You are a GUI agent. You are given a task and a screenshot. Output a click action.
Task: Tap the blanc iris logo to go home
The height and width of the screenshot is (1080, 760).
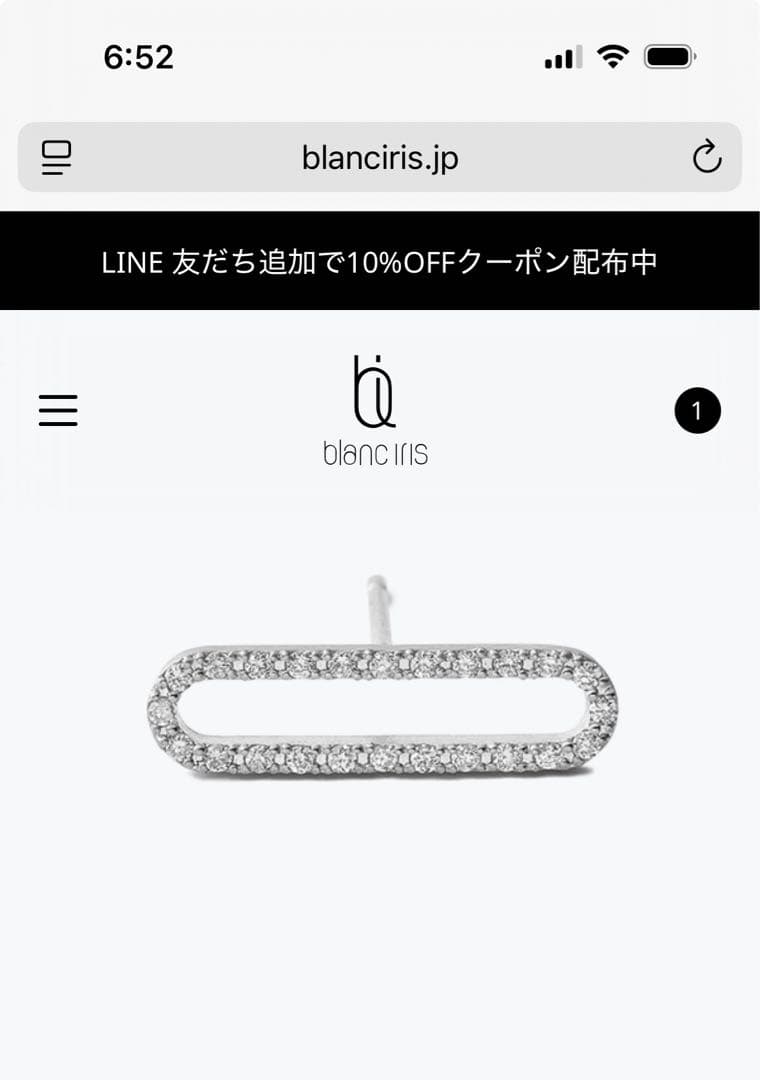tap(376, 411)
